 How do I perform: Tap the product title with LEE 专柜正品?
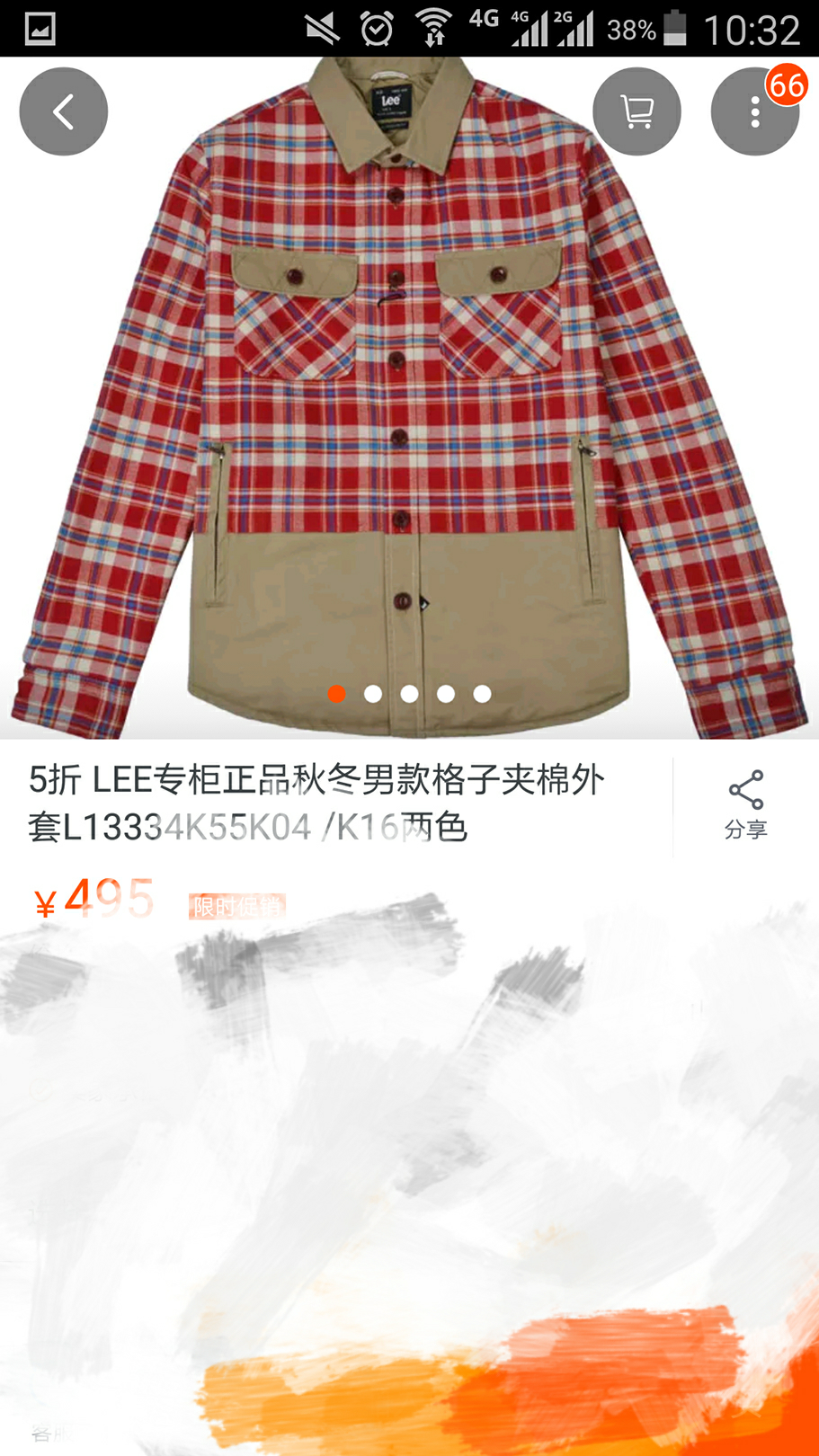click(318, 804)
